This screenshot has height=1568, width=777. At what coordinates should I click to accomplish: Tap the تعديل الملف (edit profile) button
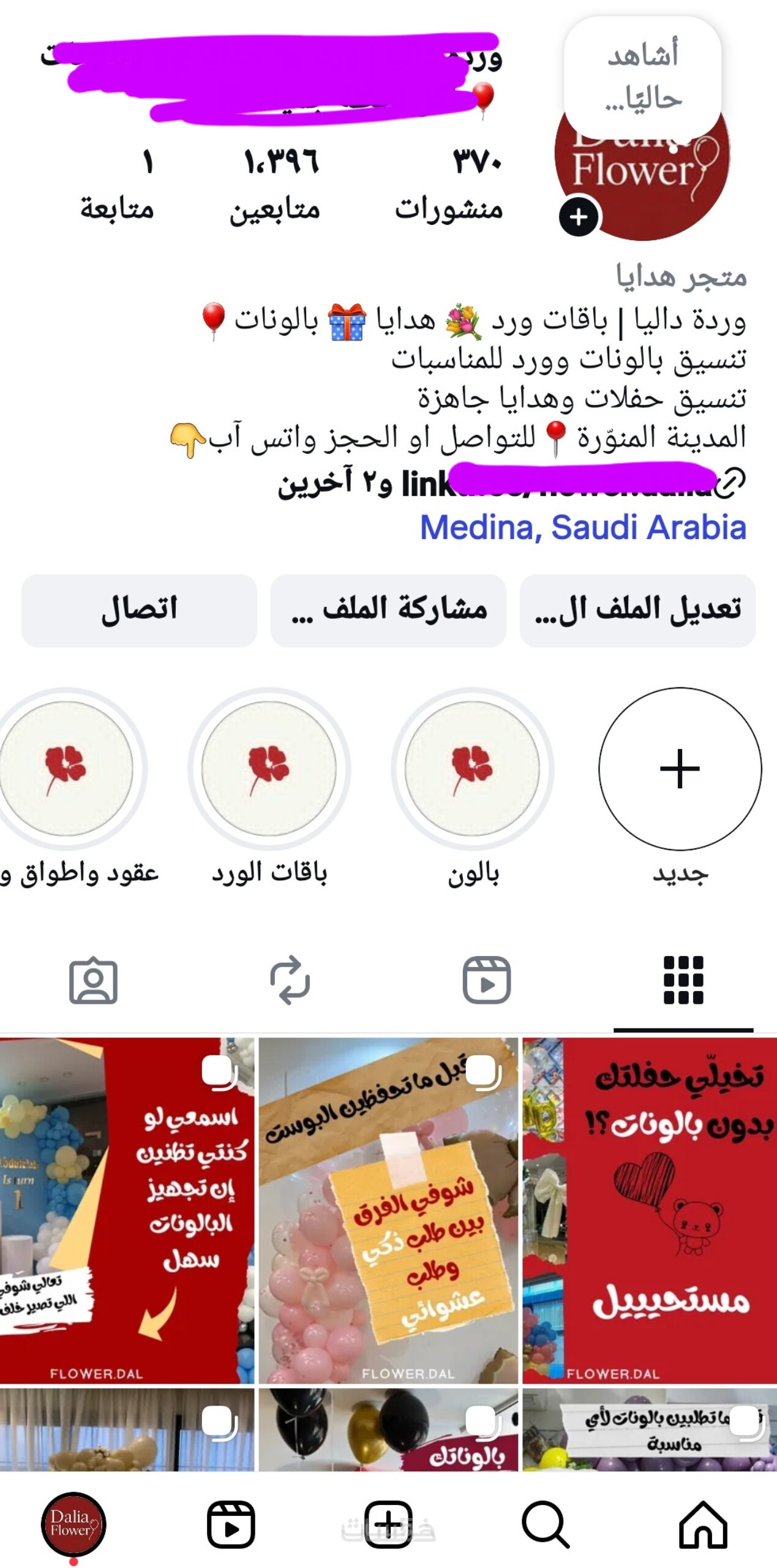coord(637,610)
